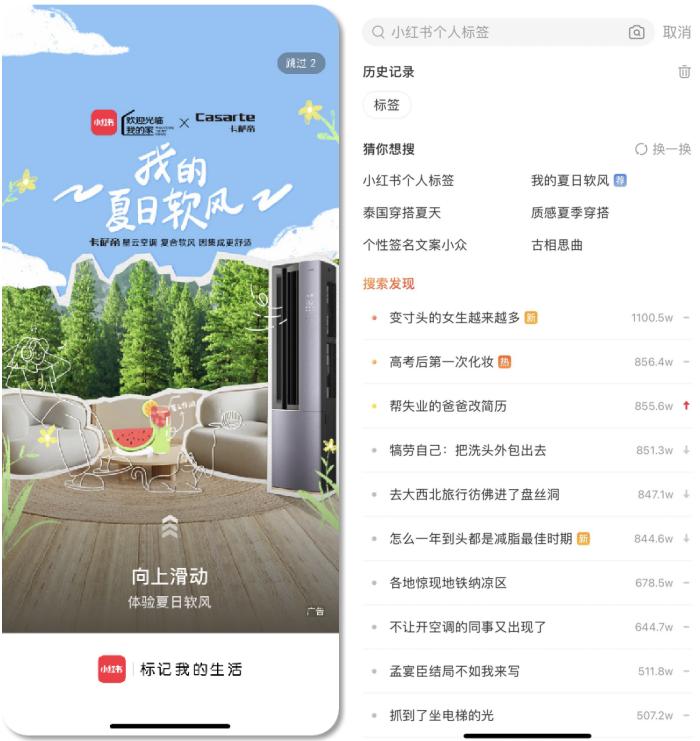Open trending topic 孟宴臣结局不如我来写
The width and height of the screenshot is (700, 741).
click(455, 671)
